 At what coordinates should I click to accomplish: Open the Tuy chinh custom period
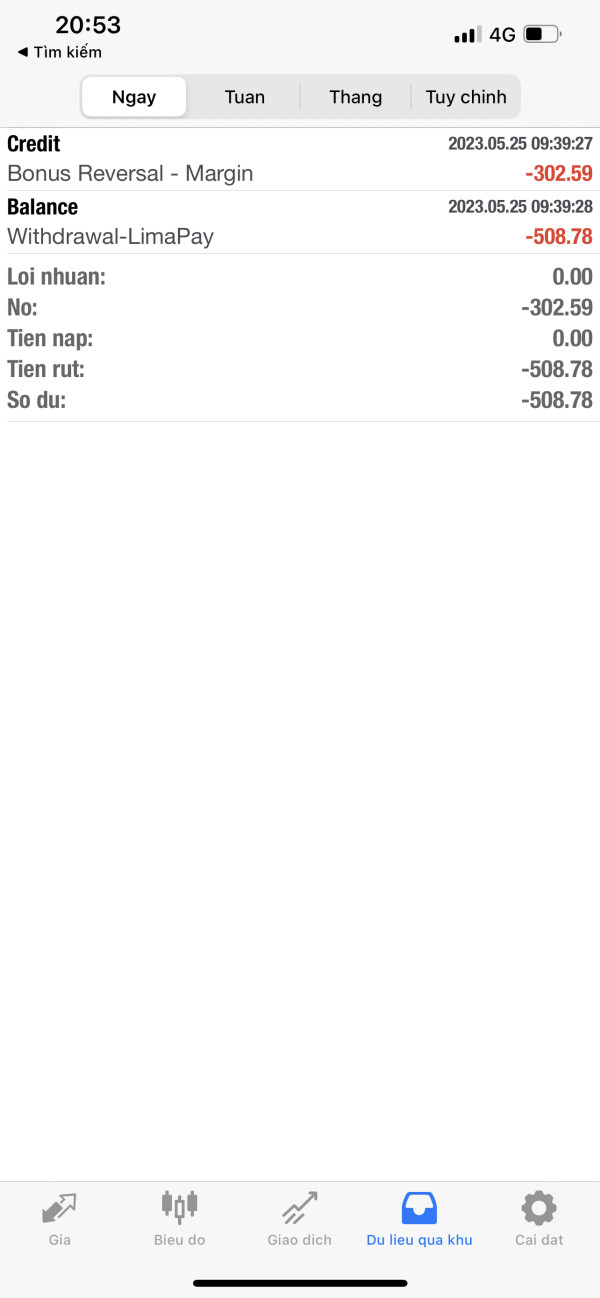click(466, 97)
